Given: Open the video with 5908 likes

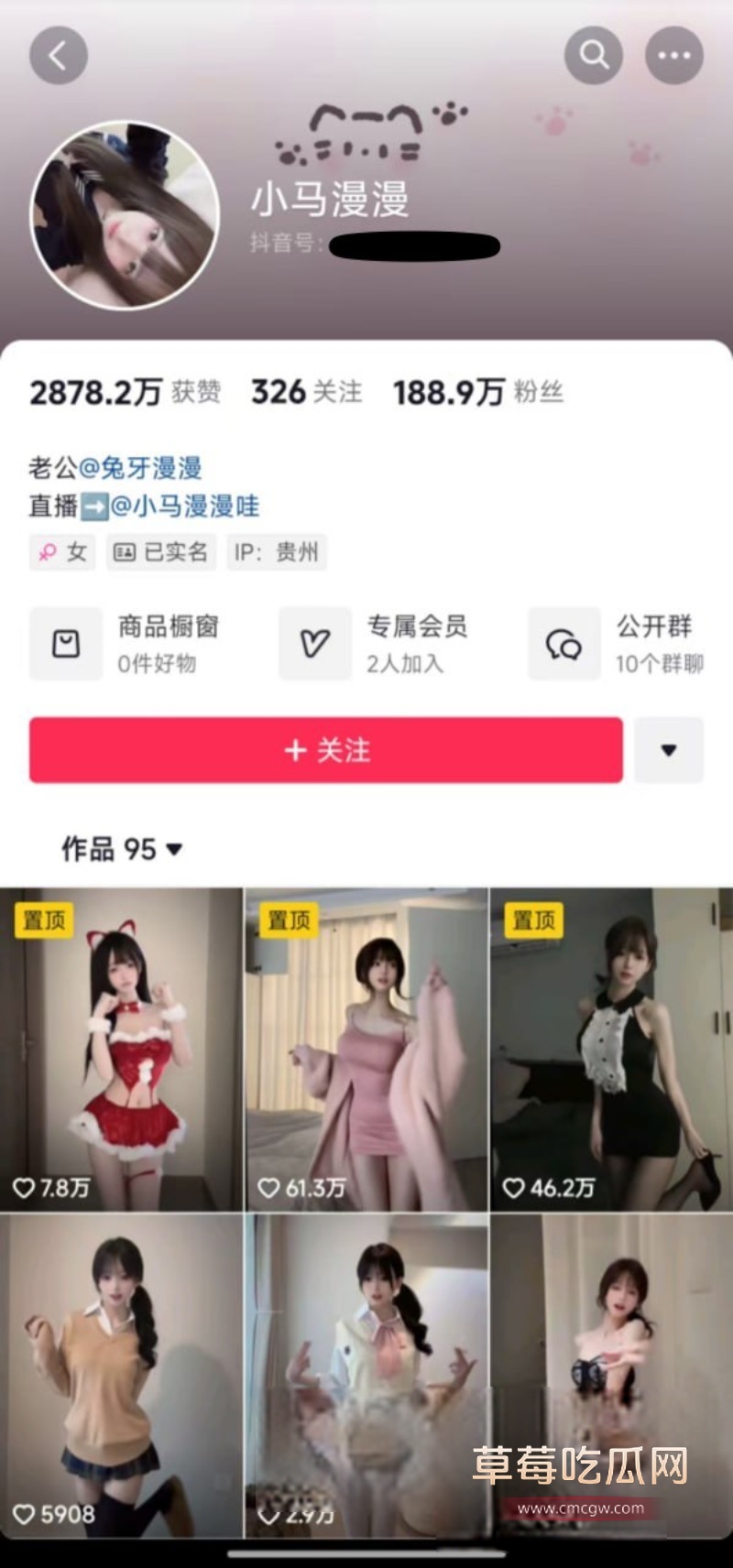Looking at the screenshot, I should (x=121, y=1374).
